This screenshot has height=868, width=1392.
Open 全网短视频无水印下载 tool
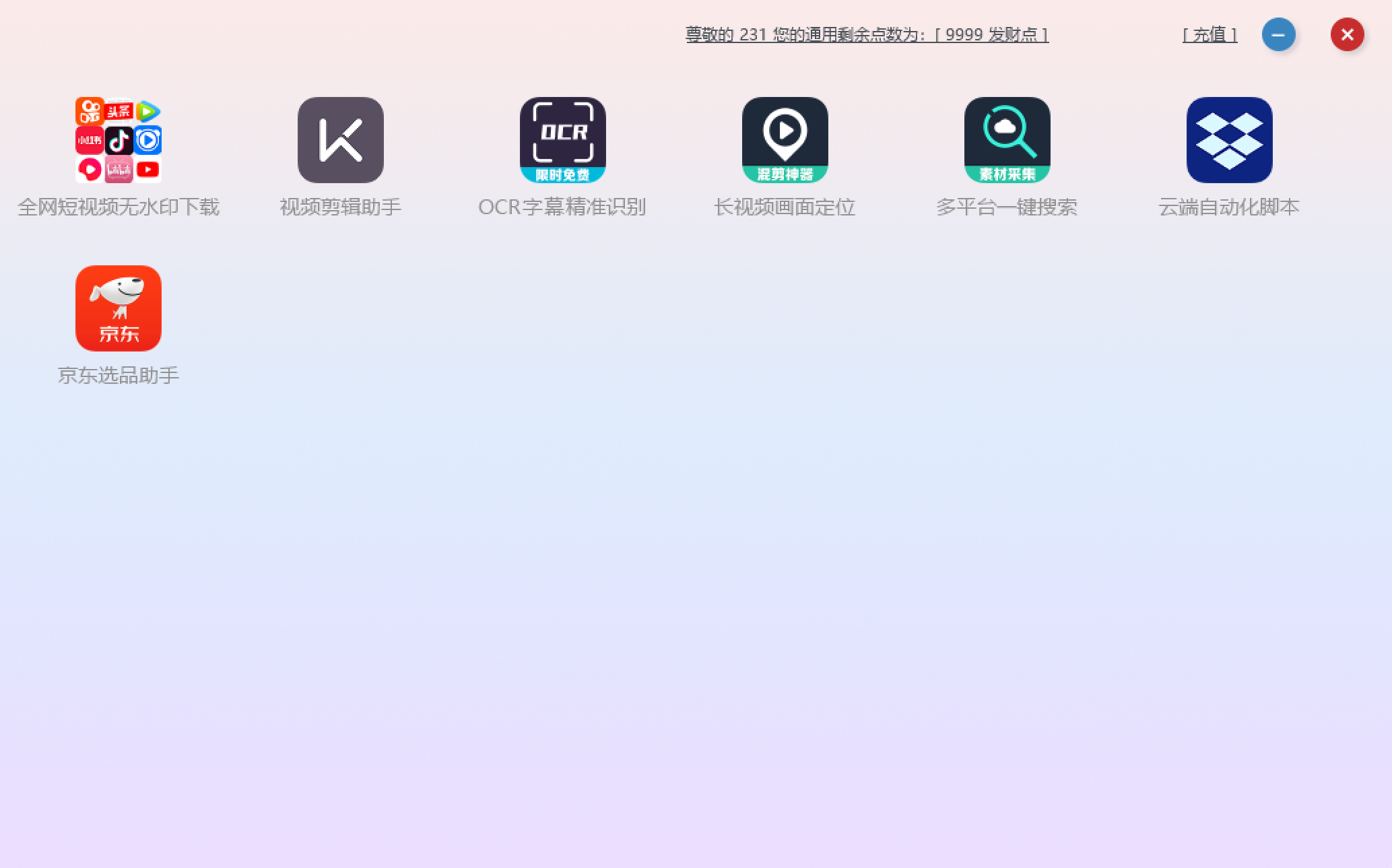[119, 140]
